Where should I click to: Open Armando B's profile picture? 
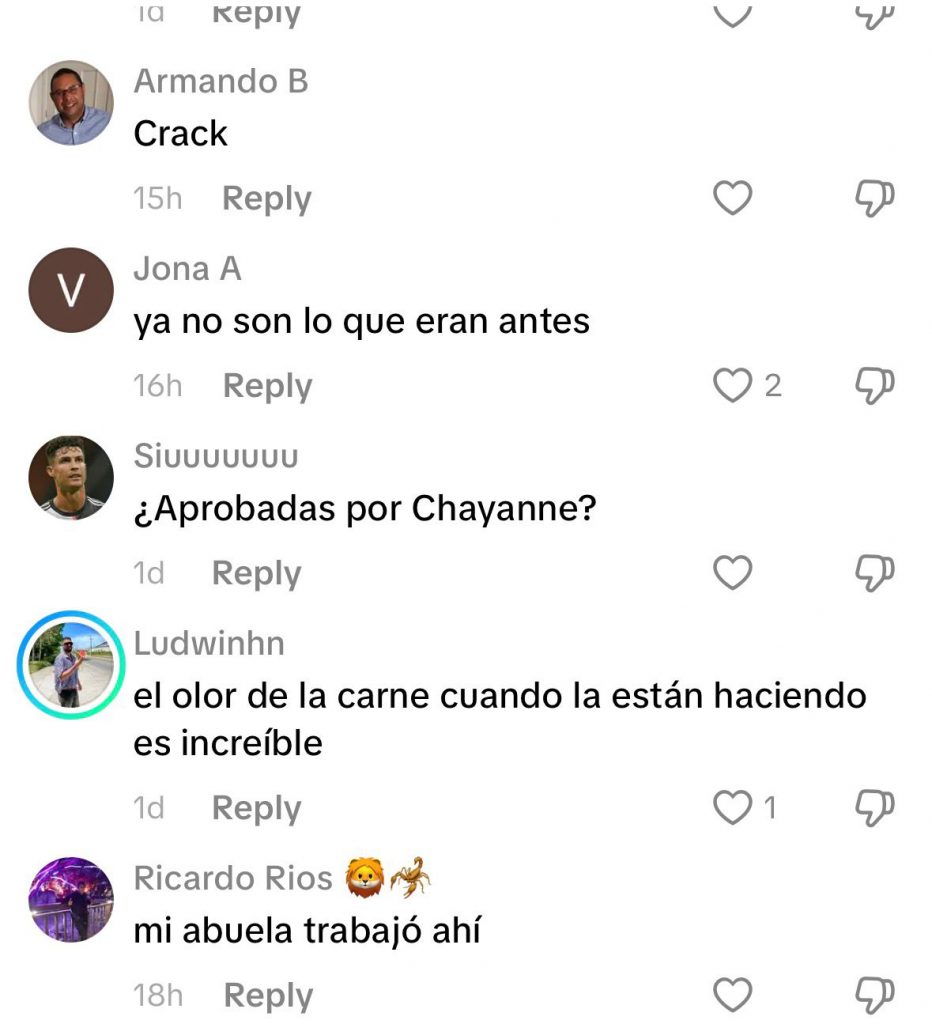(70, 103)
